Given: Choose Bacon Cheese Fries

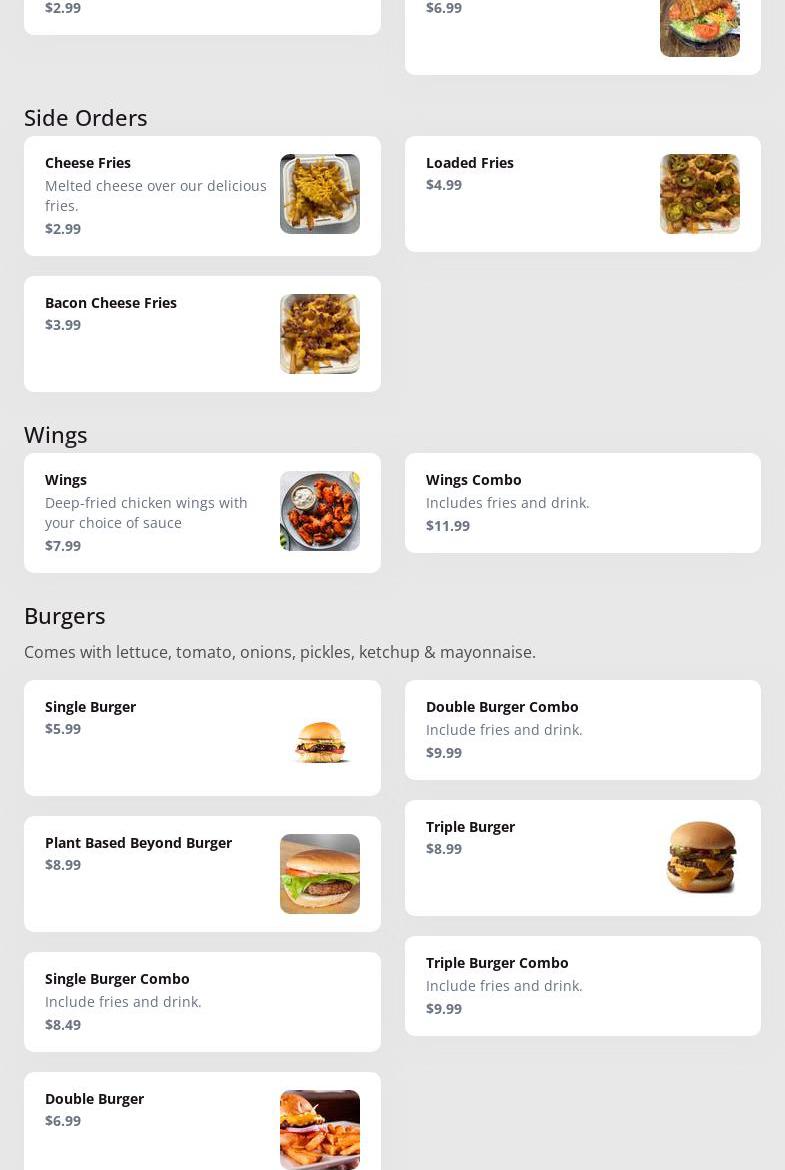Looking at the screenshot, I should click(202, 334).
